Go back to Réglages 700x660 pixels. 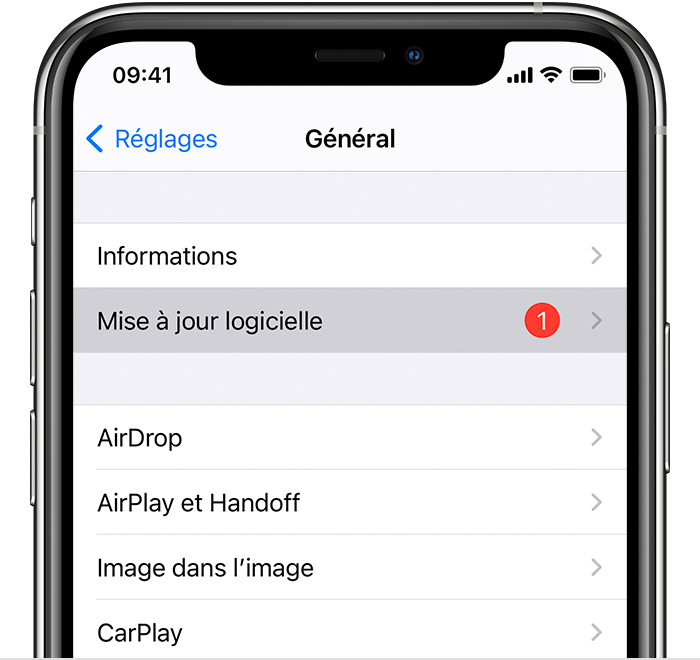coord(152,139)
